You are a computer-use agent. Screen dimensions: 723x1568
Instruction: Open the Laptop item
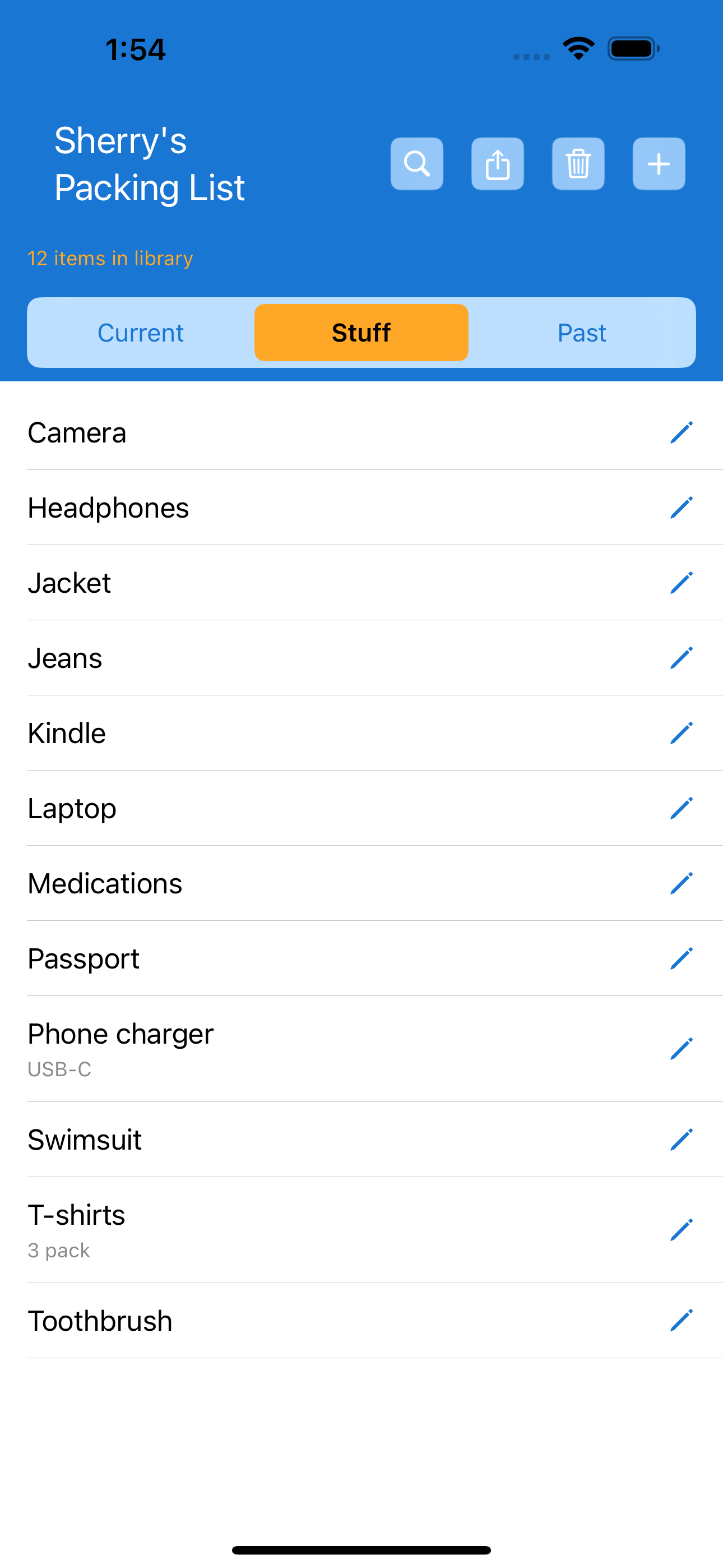click(x=243, y=808)
